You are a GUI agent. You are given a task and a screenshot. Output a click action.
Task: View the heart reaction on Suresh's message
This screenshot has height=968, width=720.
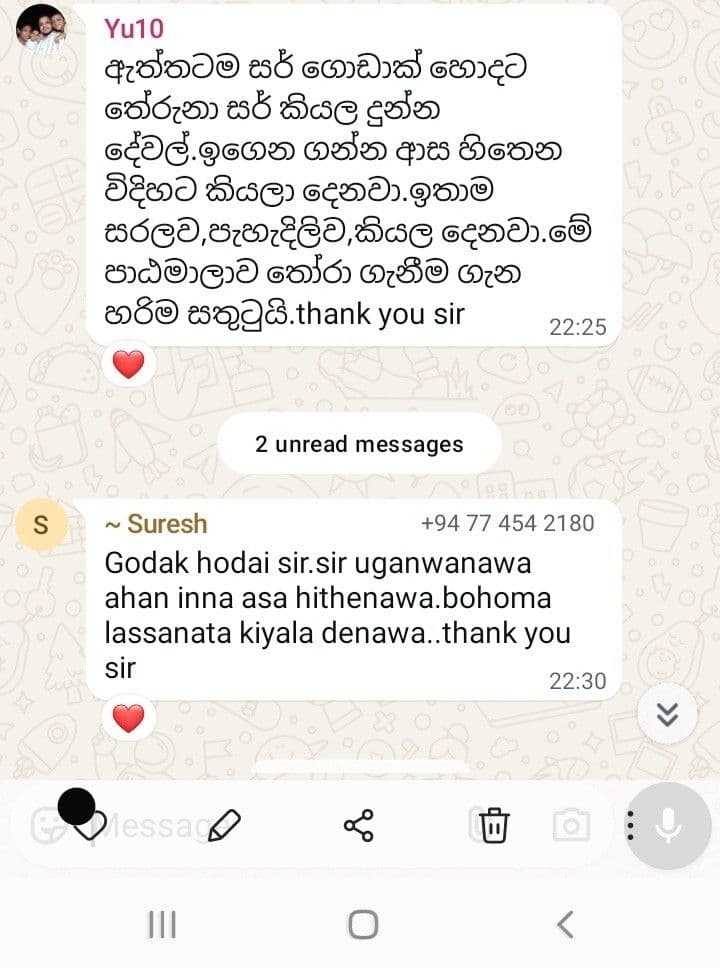[x=129, y=718]
